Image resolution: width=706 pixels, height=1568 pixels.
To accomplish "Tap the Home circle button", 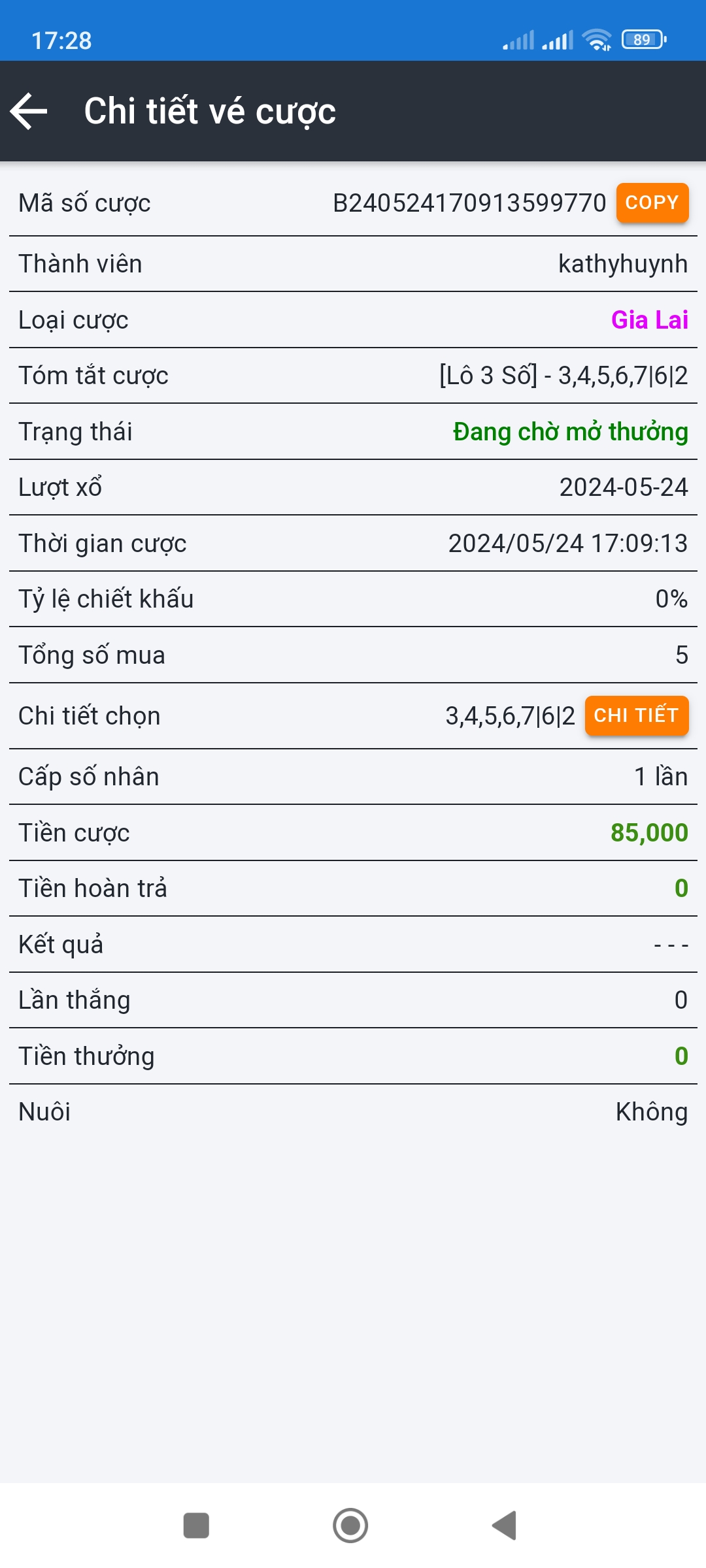I will [351, 1525].
